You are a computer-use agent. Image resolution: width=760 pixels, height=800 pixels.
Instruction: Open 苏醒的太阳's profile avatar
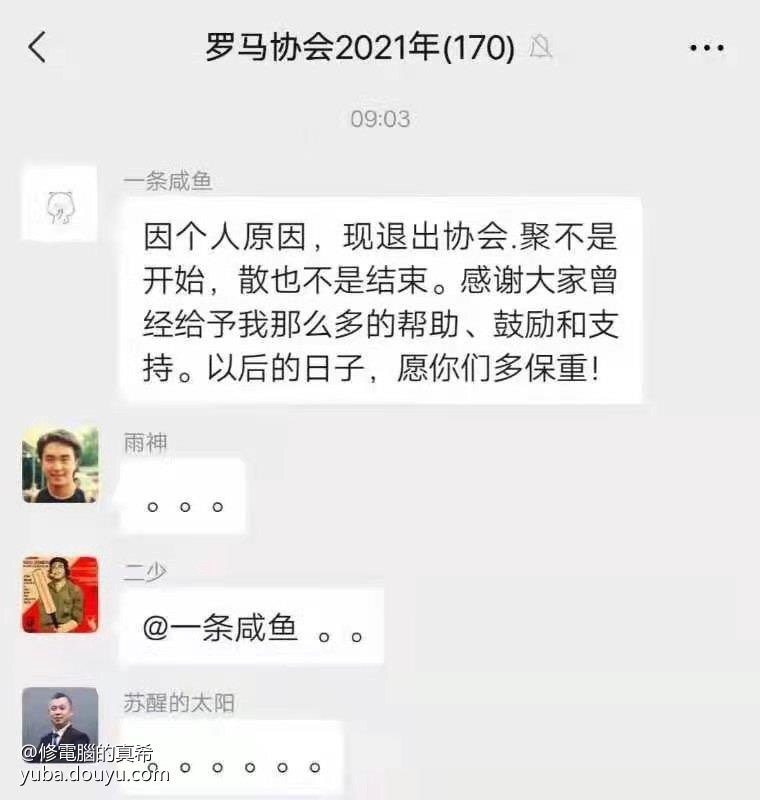60,722
